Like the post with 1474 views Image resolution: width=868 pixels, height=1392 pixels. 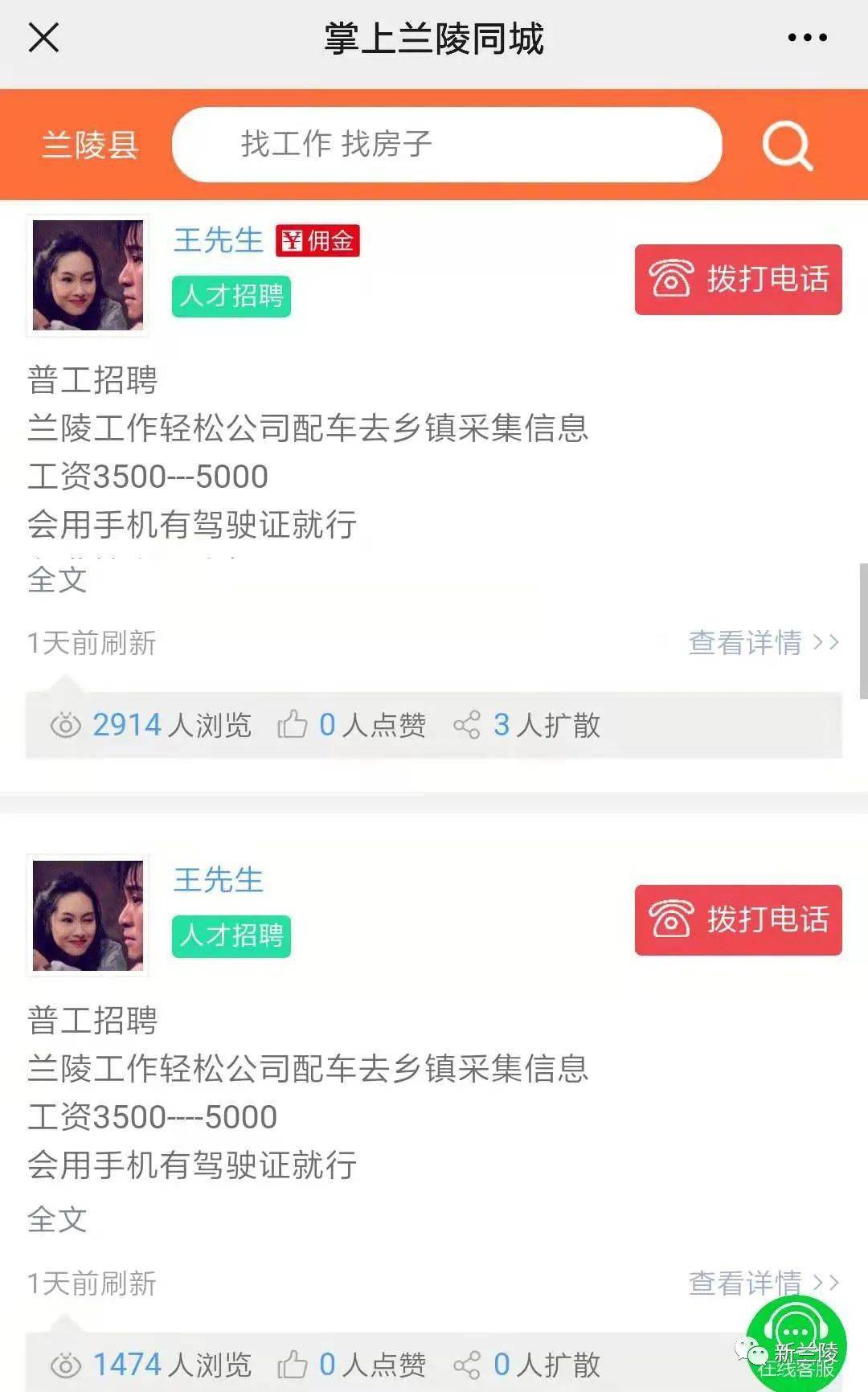click(293, 1365)
